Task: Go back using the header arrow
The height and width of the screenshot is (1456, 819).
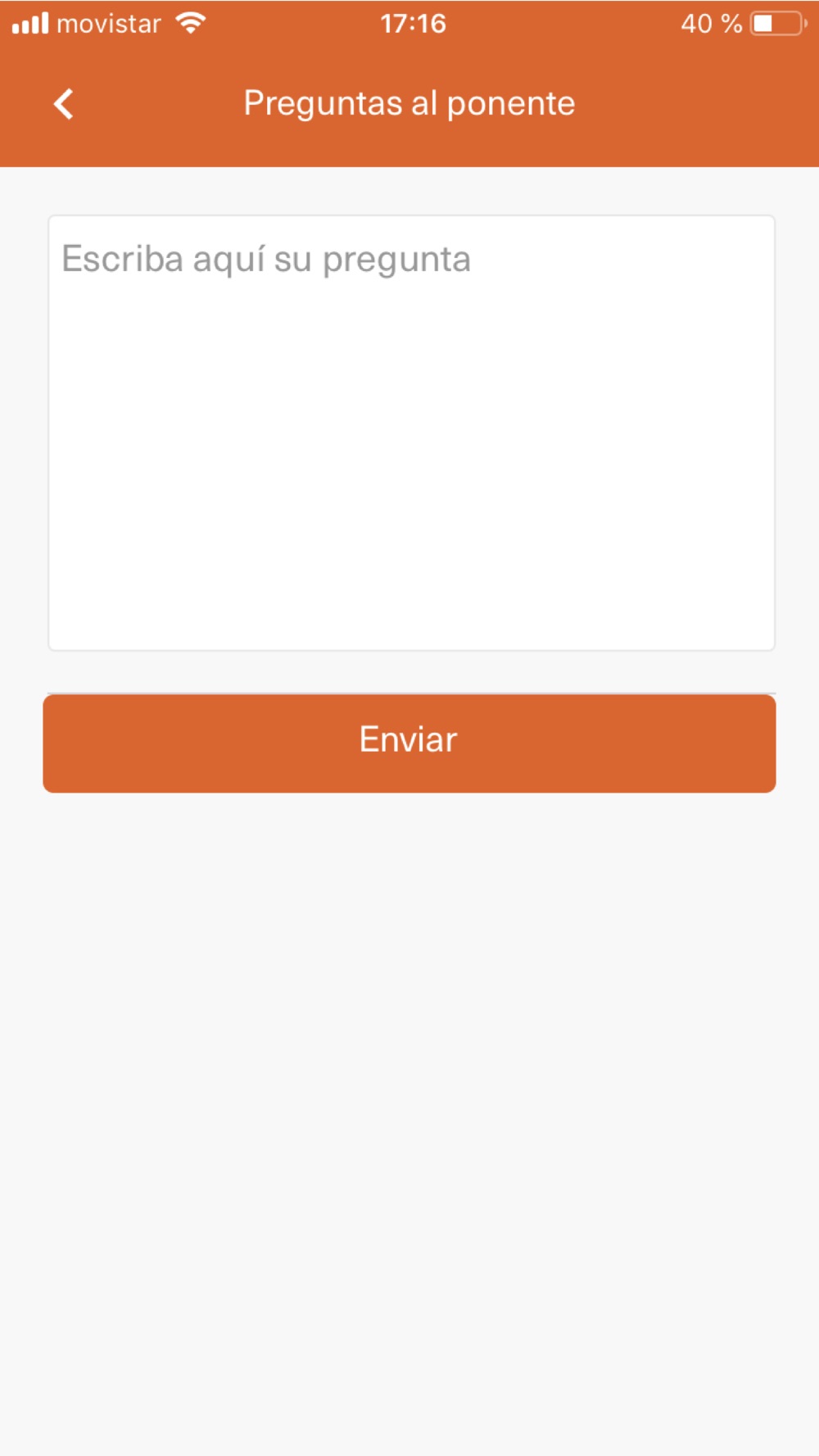Action: pos(64,104)
